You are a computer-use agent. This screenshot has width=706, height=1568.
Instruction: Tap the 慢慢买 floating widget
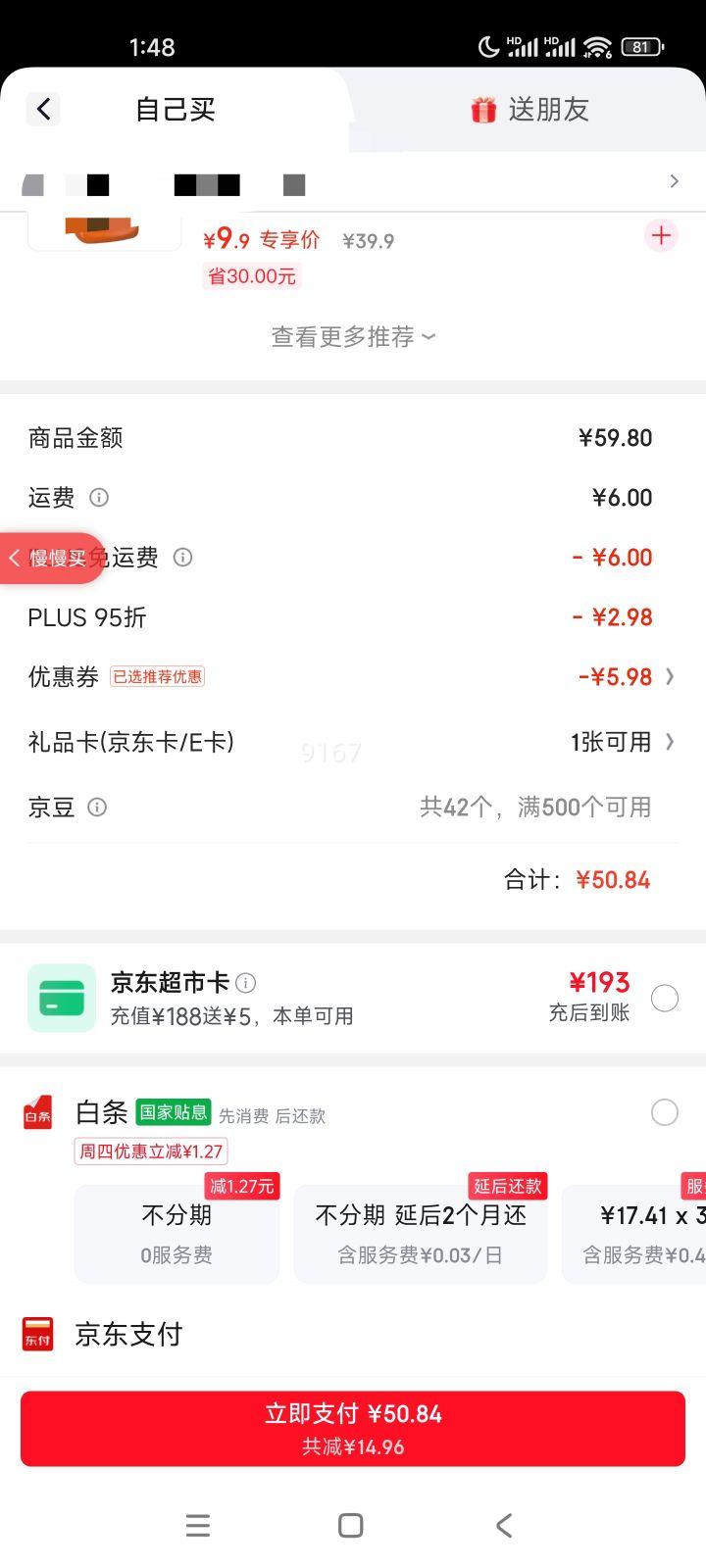click(x=49, y=558)
